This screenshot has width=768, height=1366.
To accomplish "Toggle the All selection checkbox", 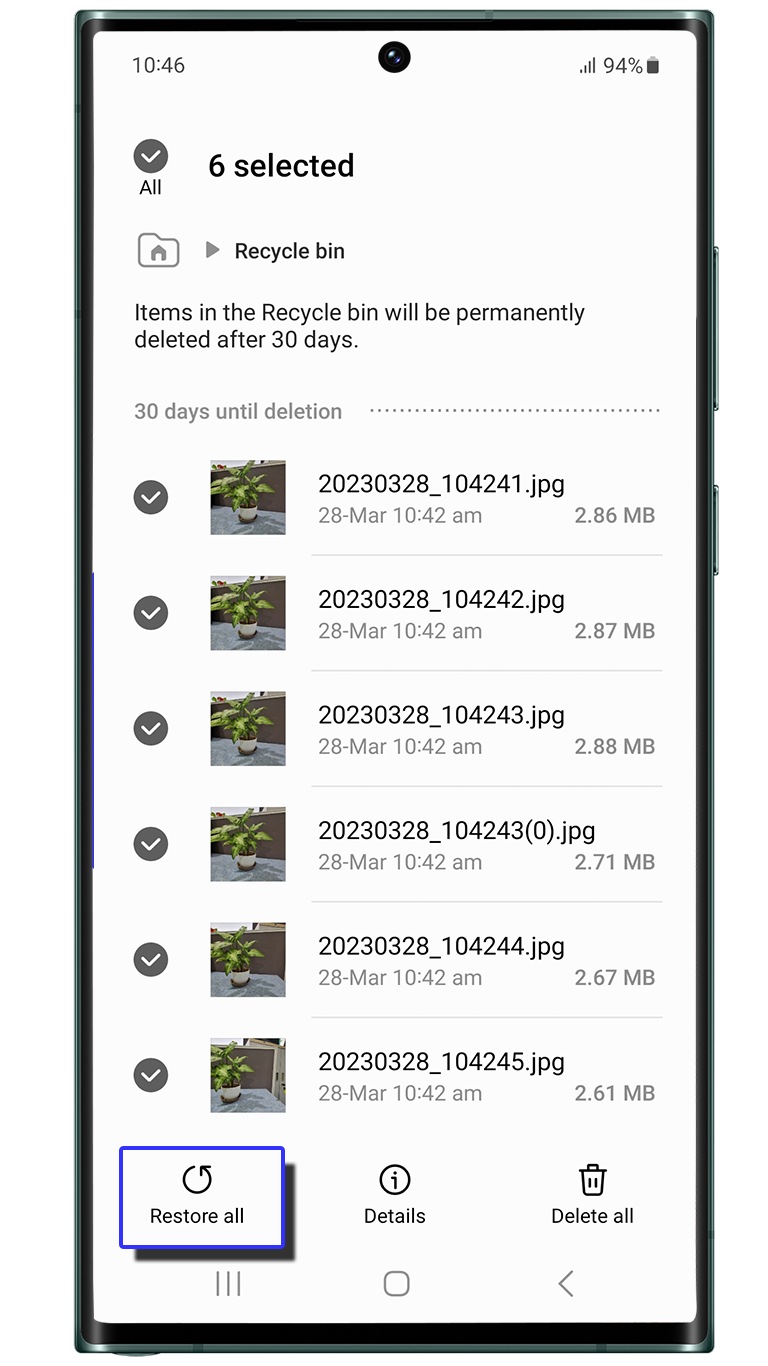I will [151, 158].
